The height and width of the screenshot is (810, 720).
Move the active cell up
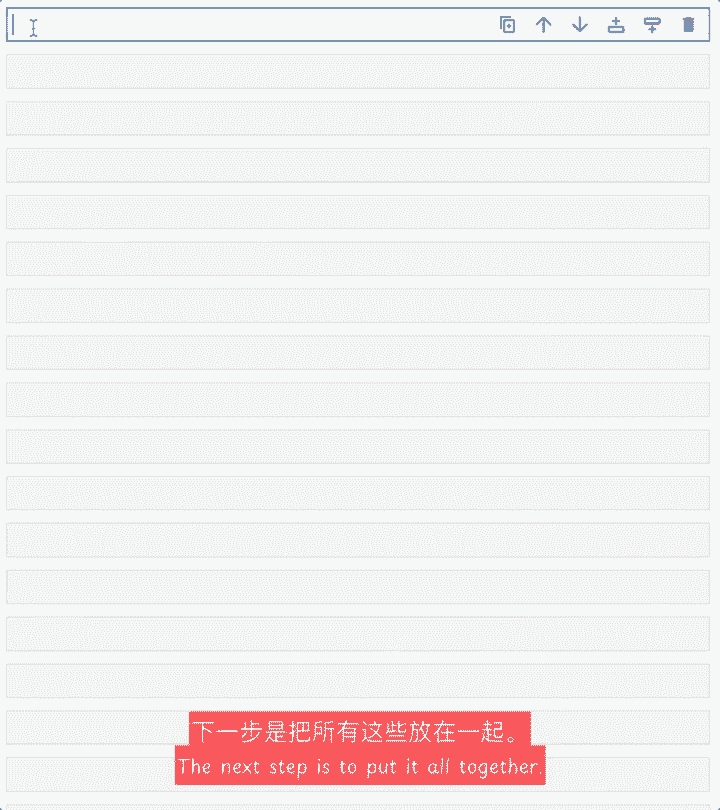tap(543, 26)
